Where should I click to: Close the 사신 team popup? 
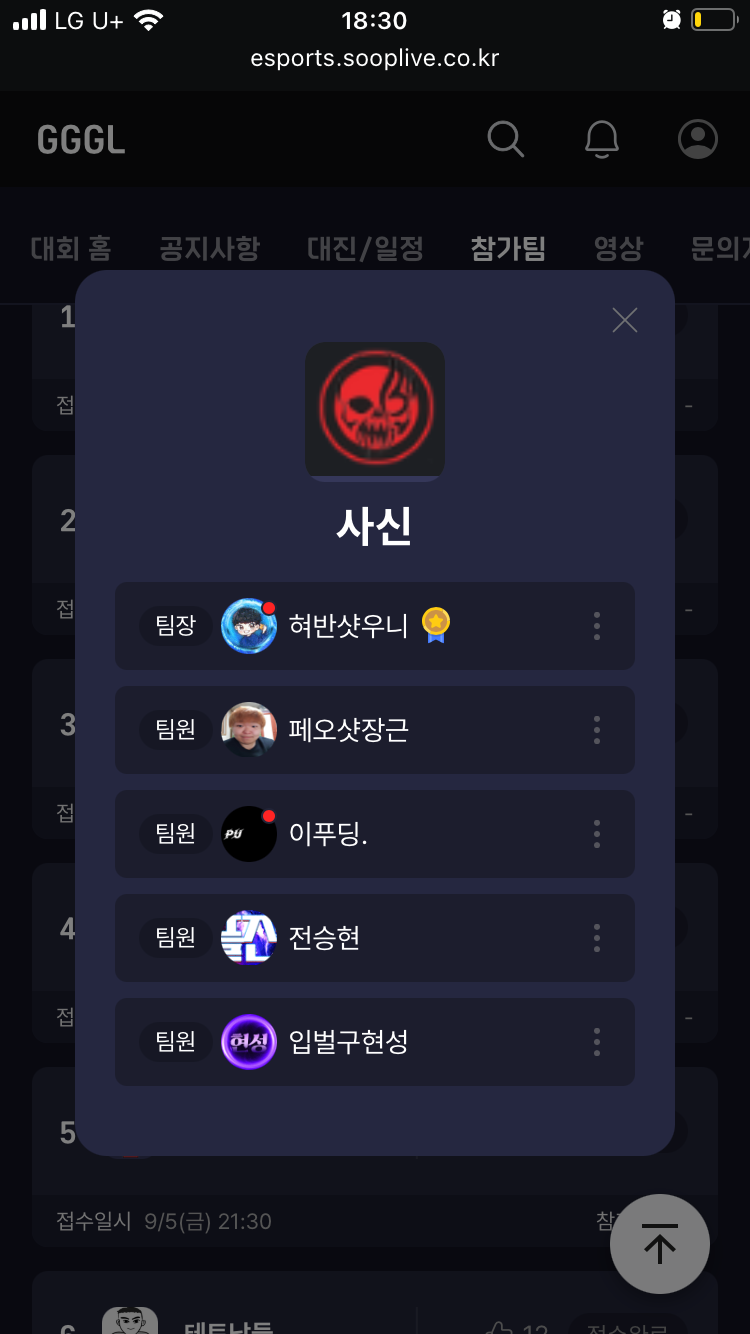625,320
